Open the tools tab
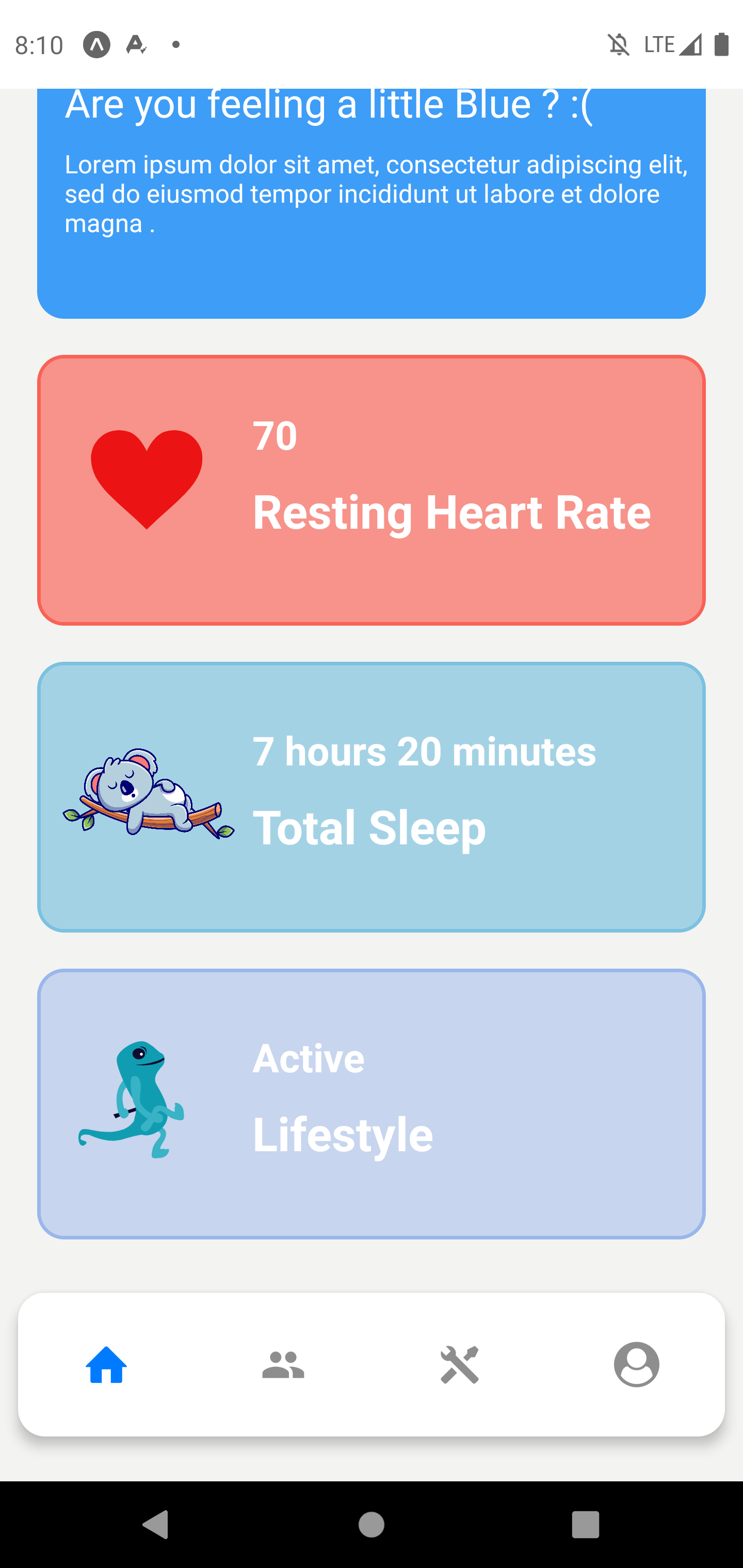 click(460, 1365)
